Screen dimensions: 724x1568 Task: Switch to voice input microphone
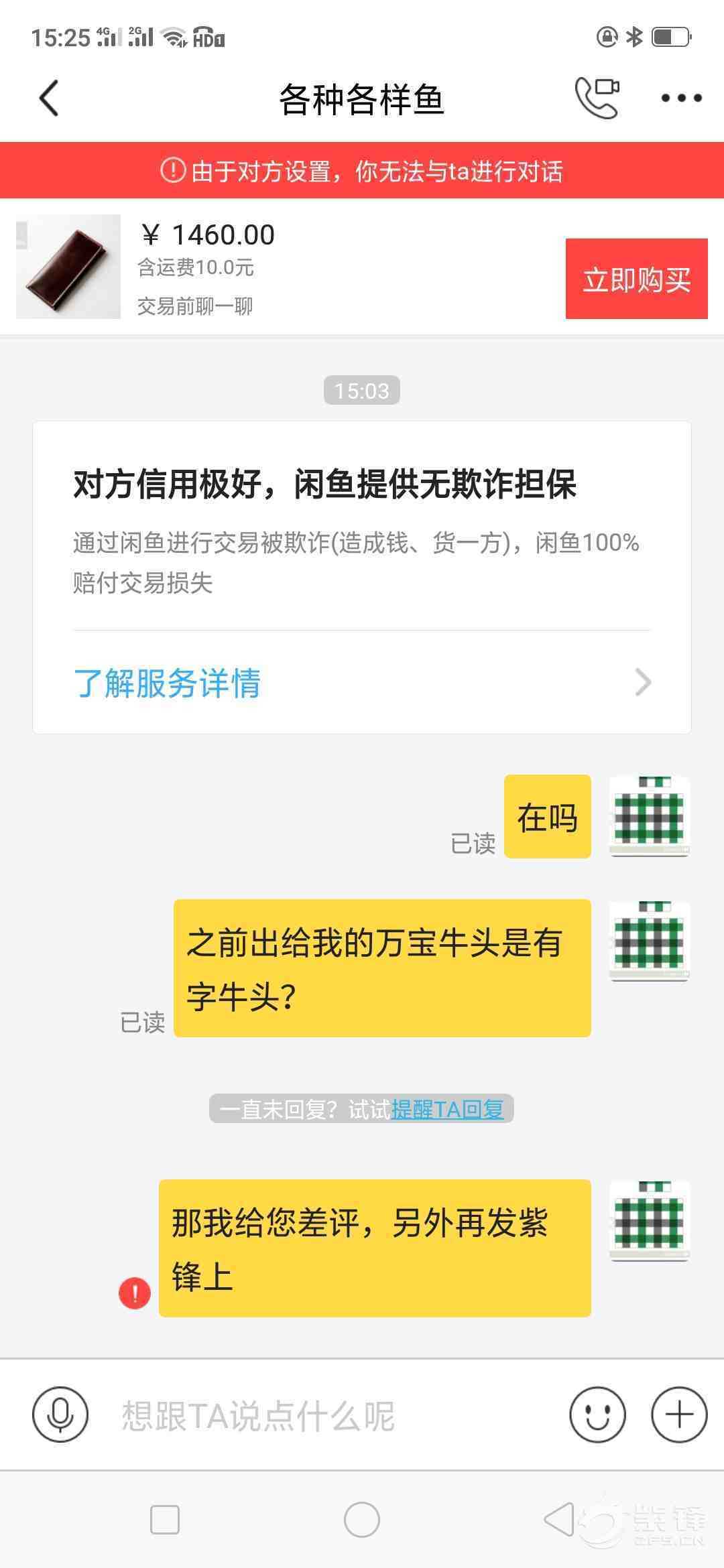(x=60, y=1415)
